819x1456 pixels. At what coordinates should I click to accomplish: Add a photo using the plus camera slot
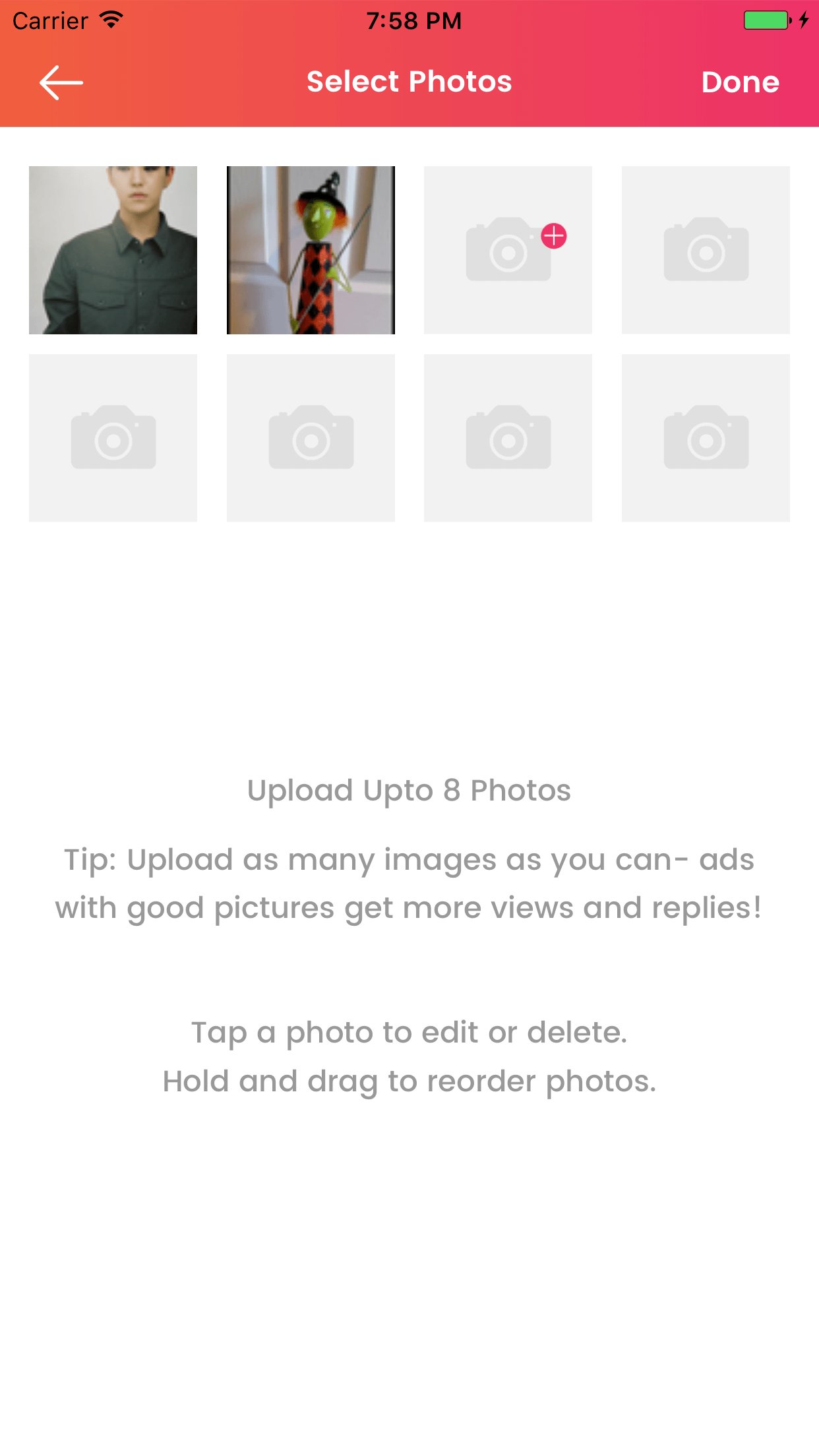pos(508,250)
